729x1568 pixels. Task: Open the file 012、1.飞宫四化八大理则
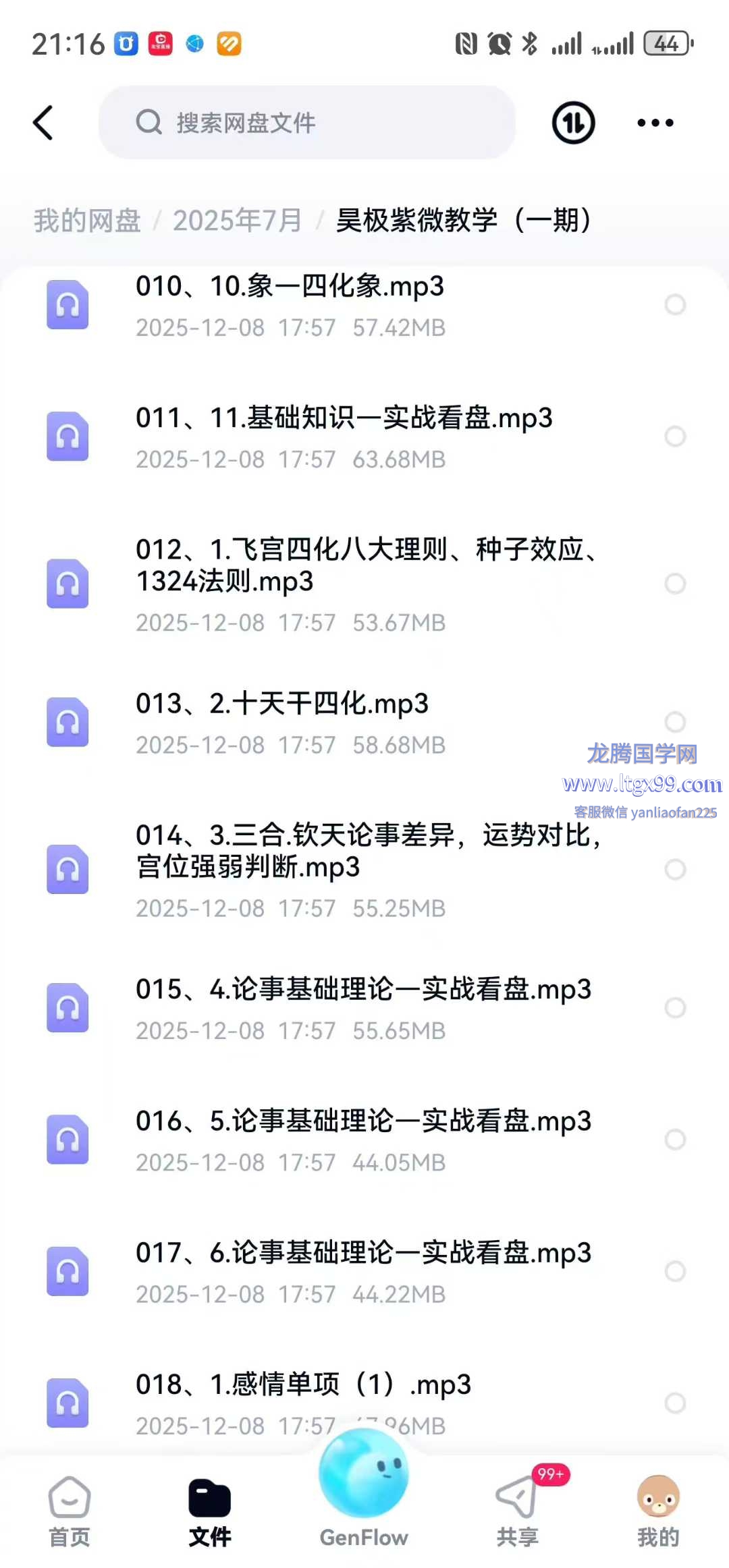(x=364, y=565)
